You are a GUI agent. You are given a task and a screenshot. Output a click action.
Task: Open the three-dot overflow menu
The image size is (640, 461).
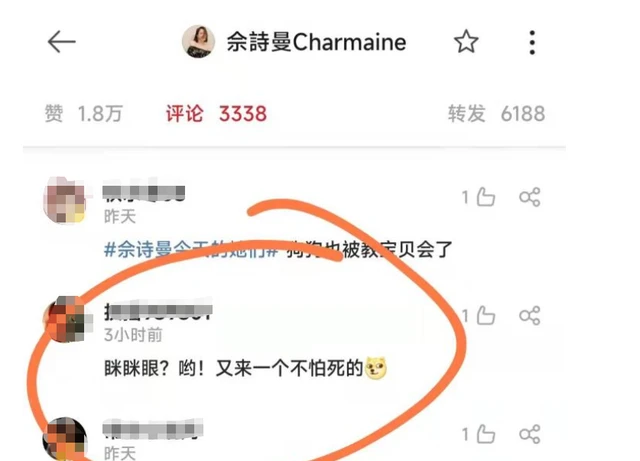click(x=532, y=42)
